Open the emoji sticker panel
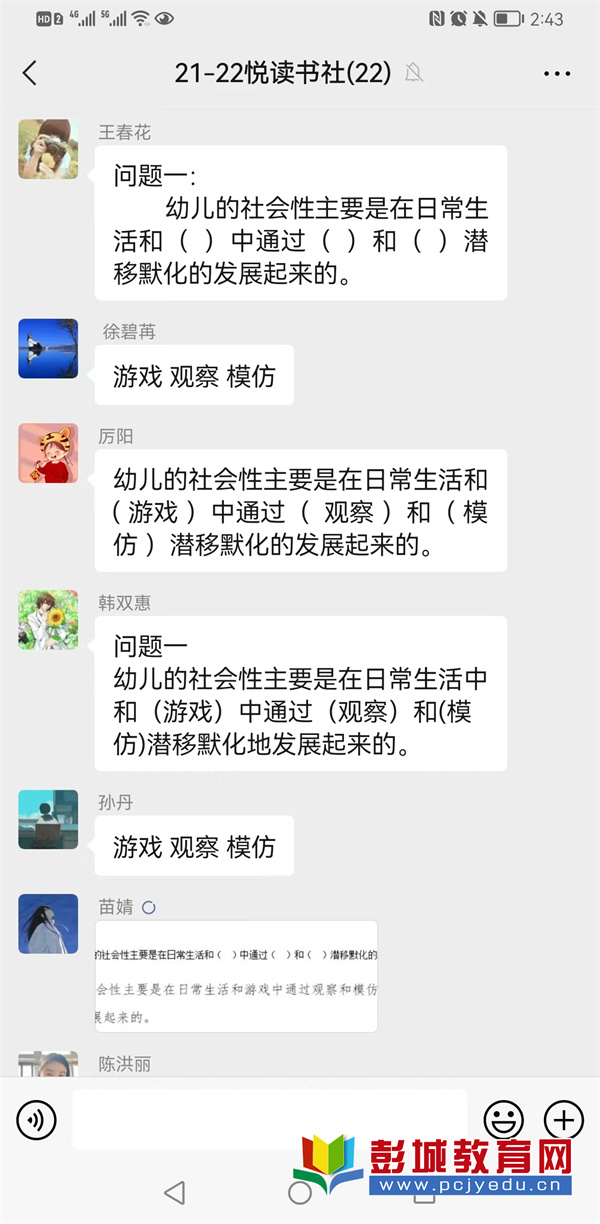600x1224 pixels. pyautogui.click(x=503, y=1119)
